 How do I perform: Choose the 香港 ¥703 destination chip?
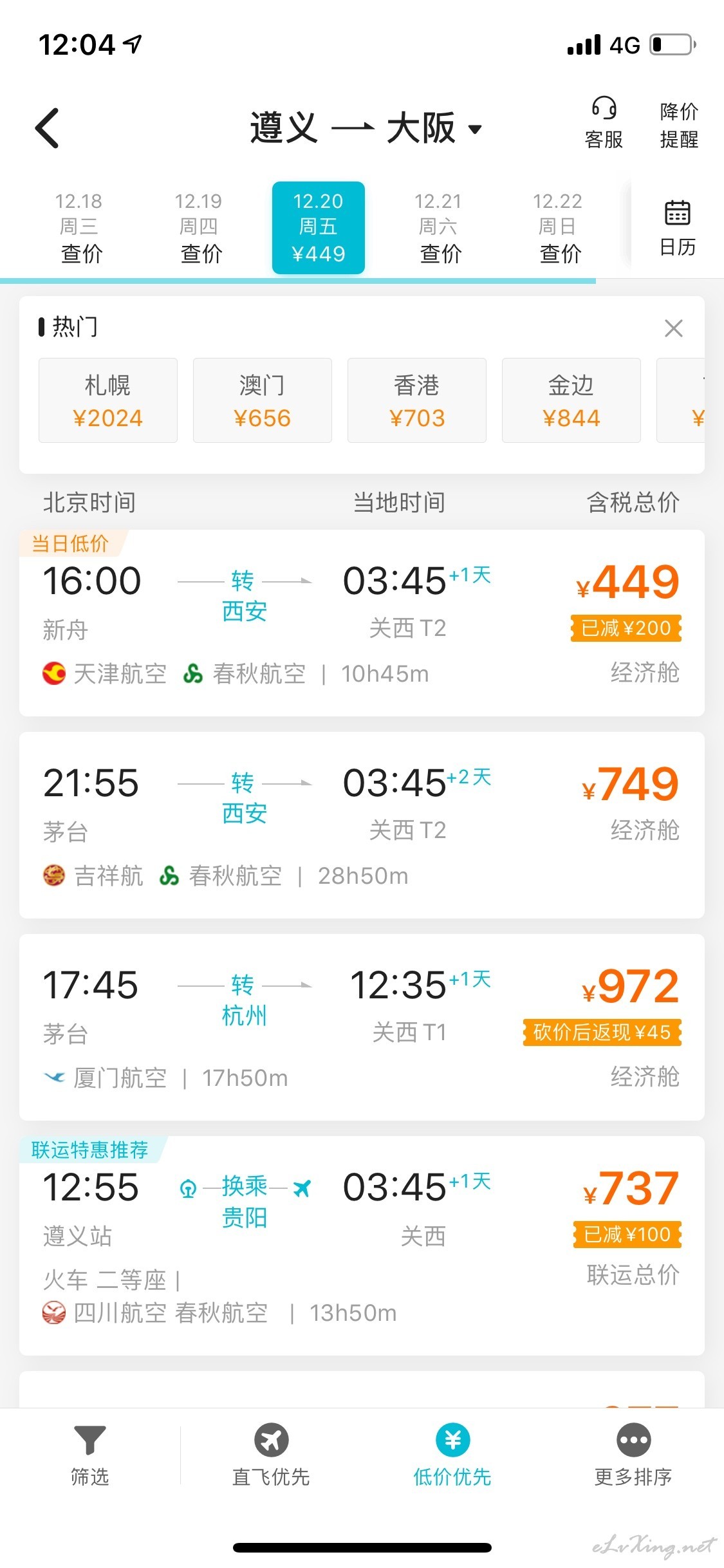417,400
